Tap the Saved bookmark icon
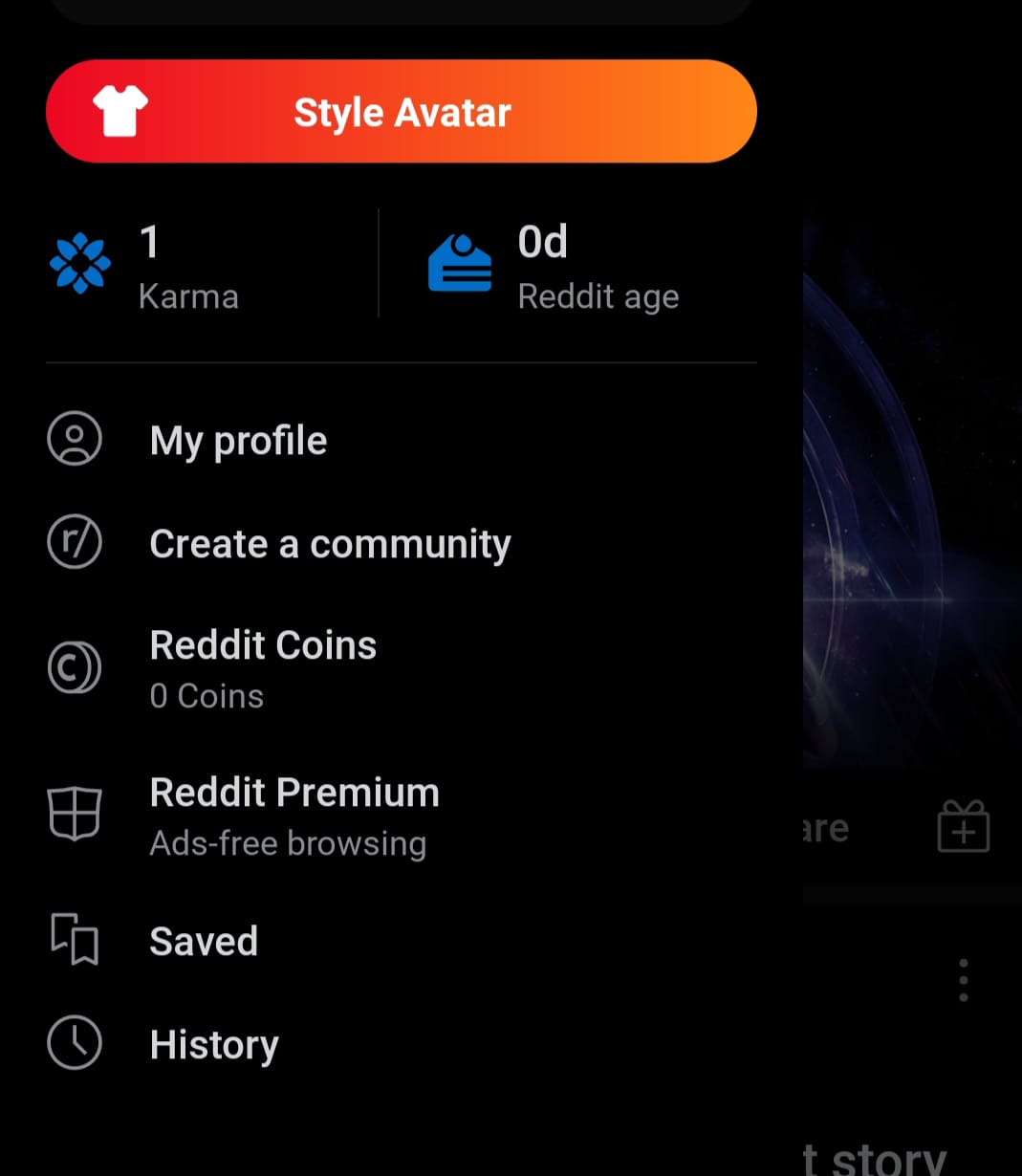The image size is (1022, 1176). [x=75, y=941]
